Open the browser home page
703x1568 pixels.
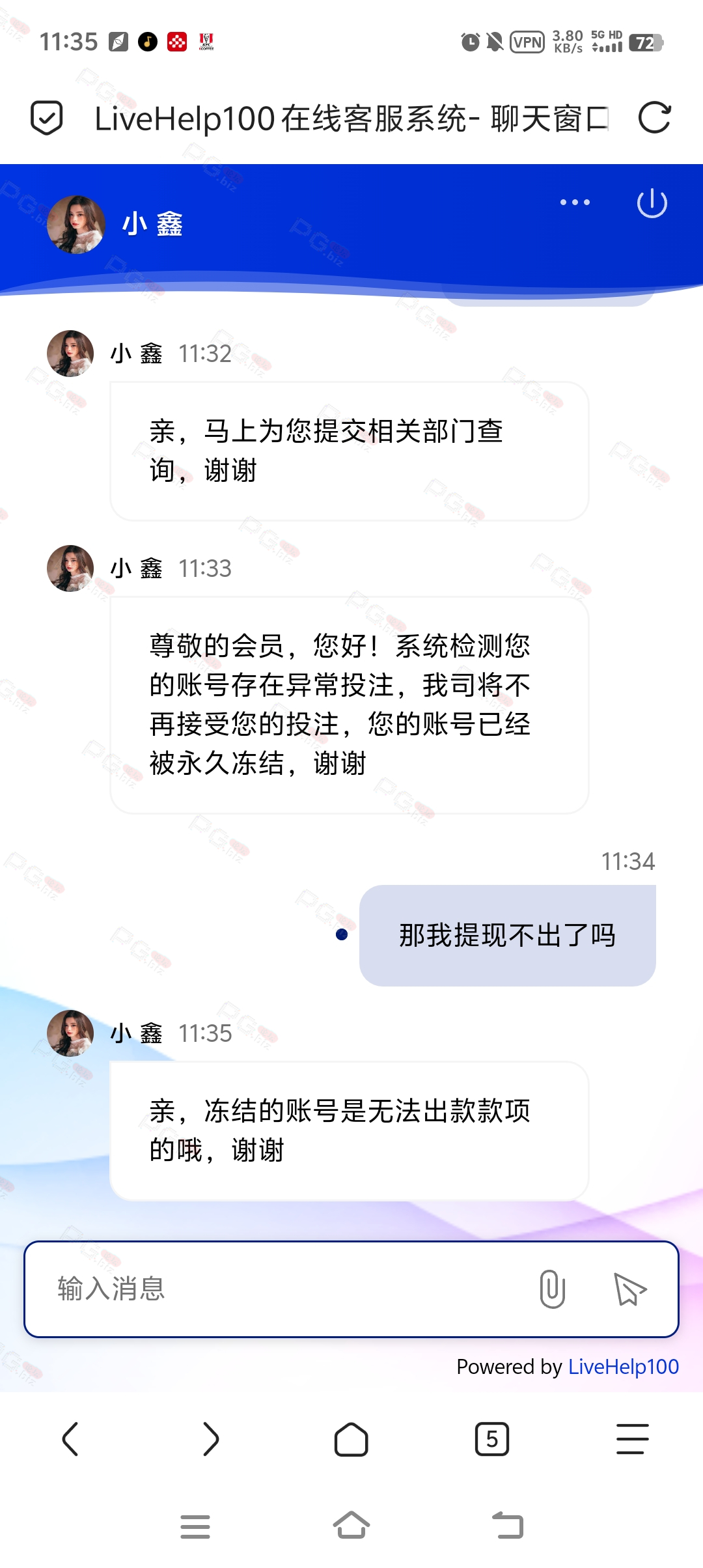(351, 1439)
